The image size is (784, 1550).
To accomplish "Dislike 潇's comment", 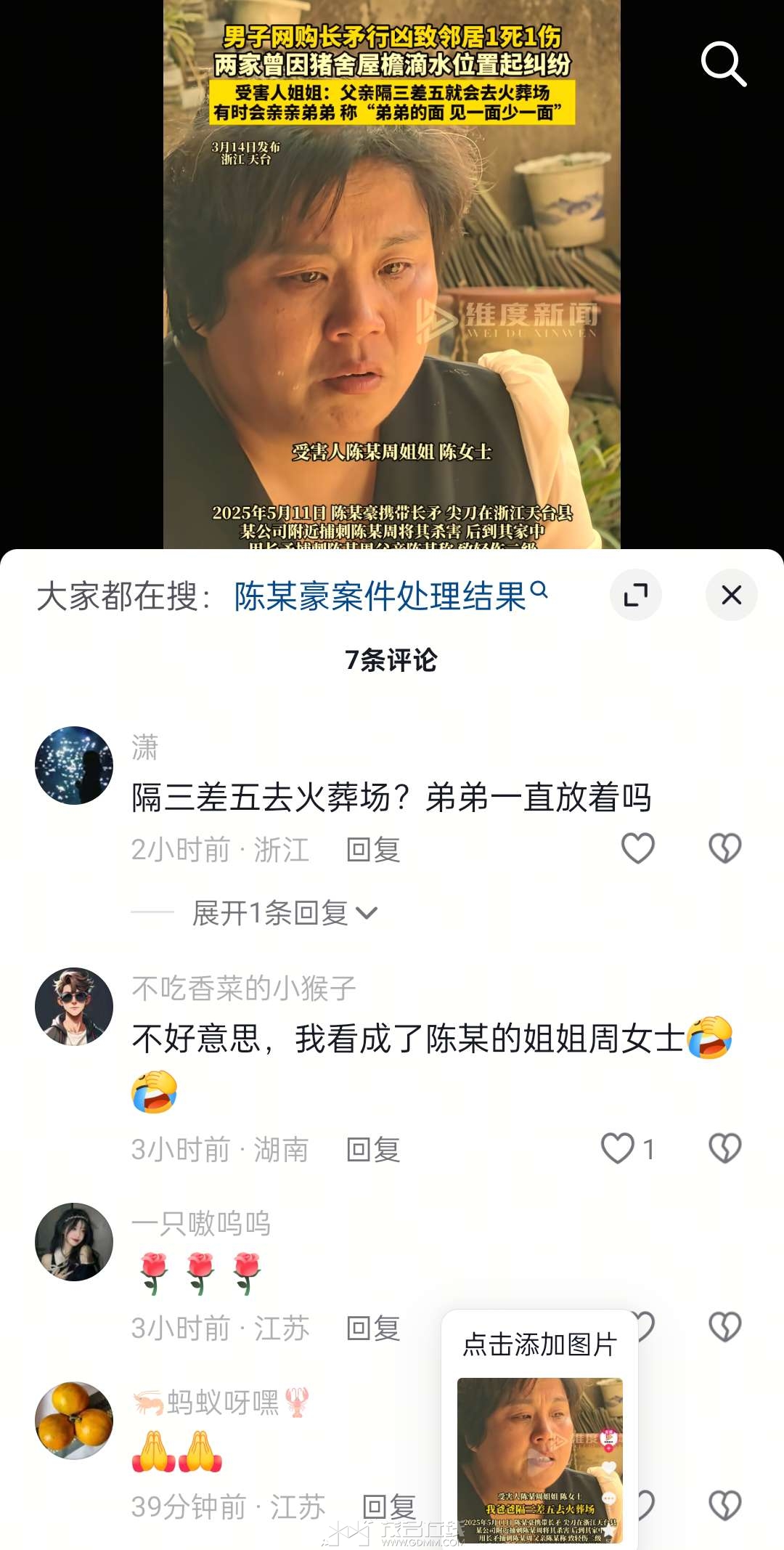I will [724, 848].
